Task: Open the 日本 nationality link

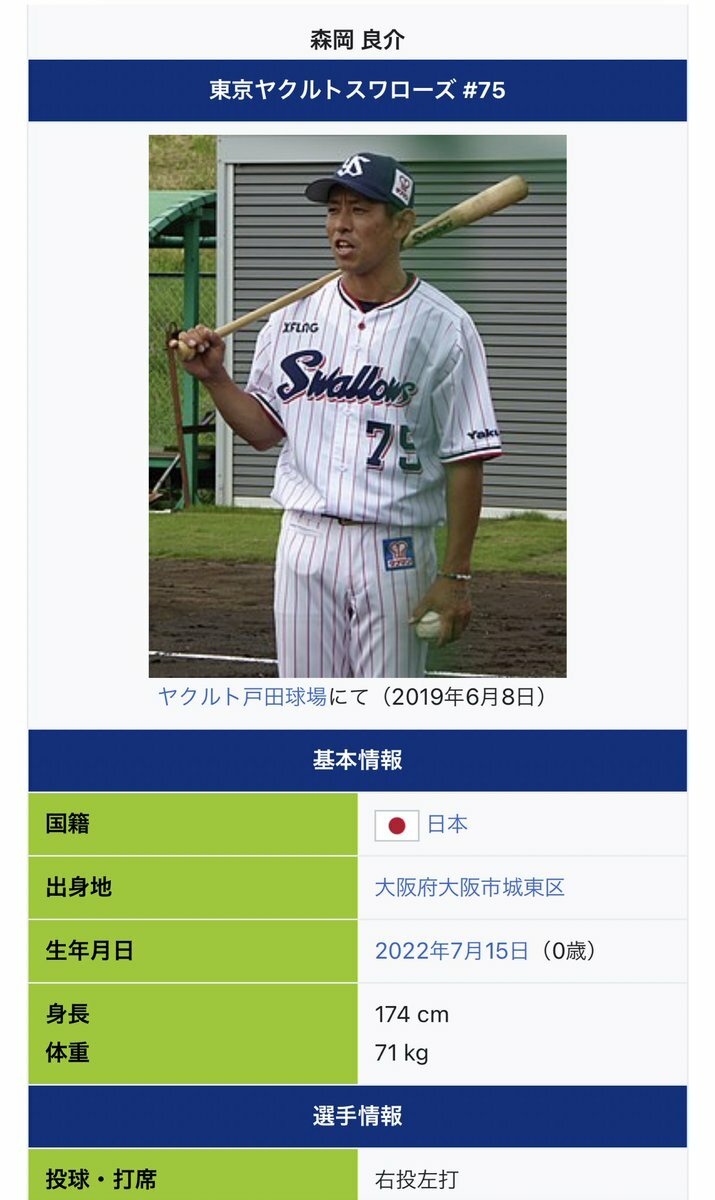Action: (x=447, y=824)
